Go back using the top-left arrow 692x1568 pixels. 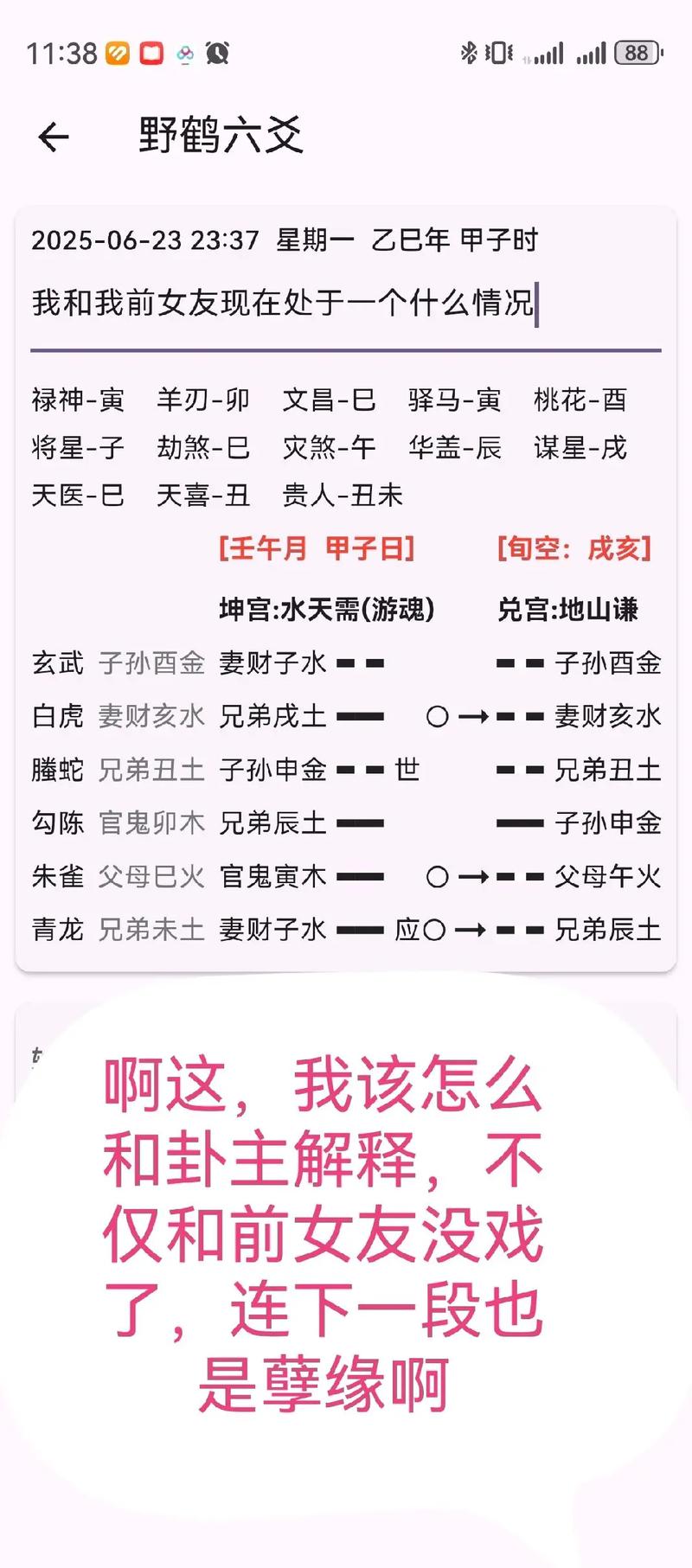(54, 137)
